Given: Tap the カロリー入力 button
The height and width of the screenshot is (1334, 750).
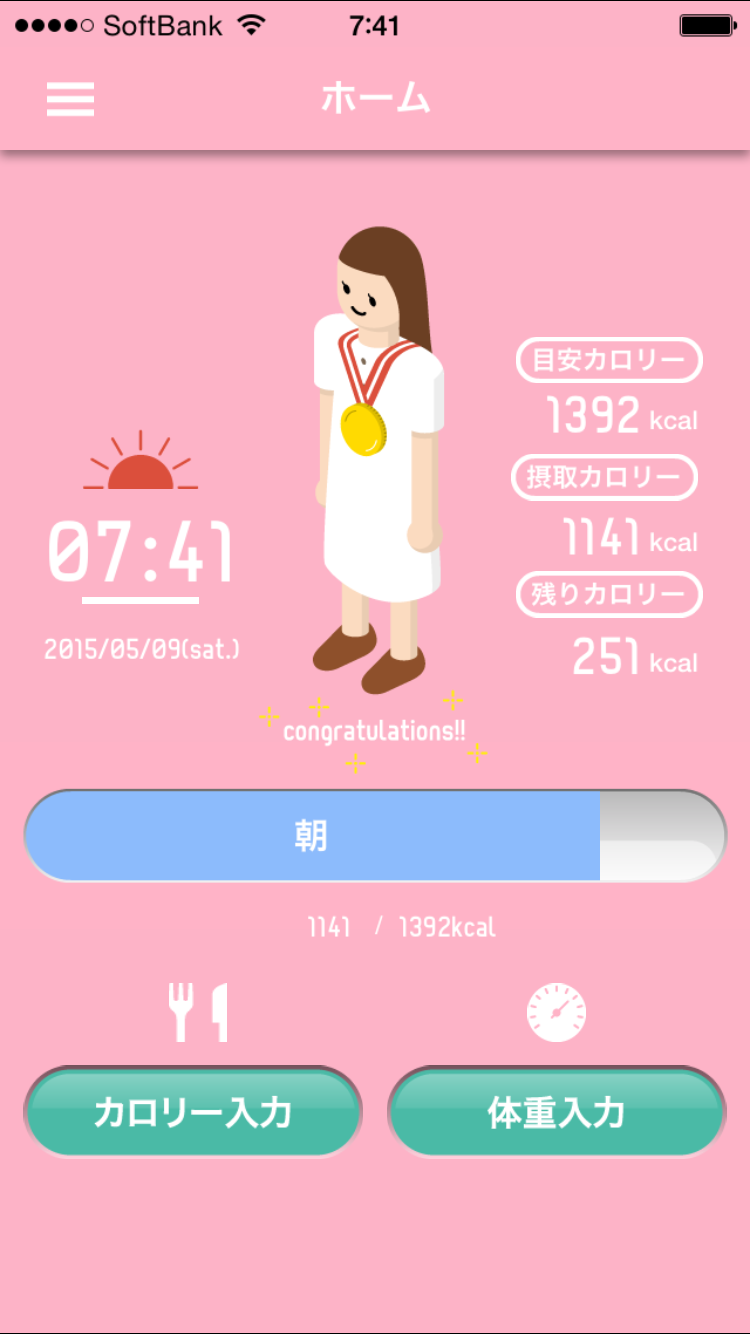Looking at the screenshot, I should [x=193, y=1112].
